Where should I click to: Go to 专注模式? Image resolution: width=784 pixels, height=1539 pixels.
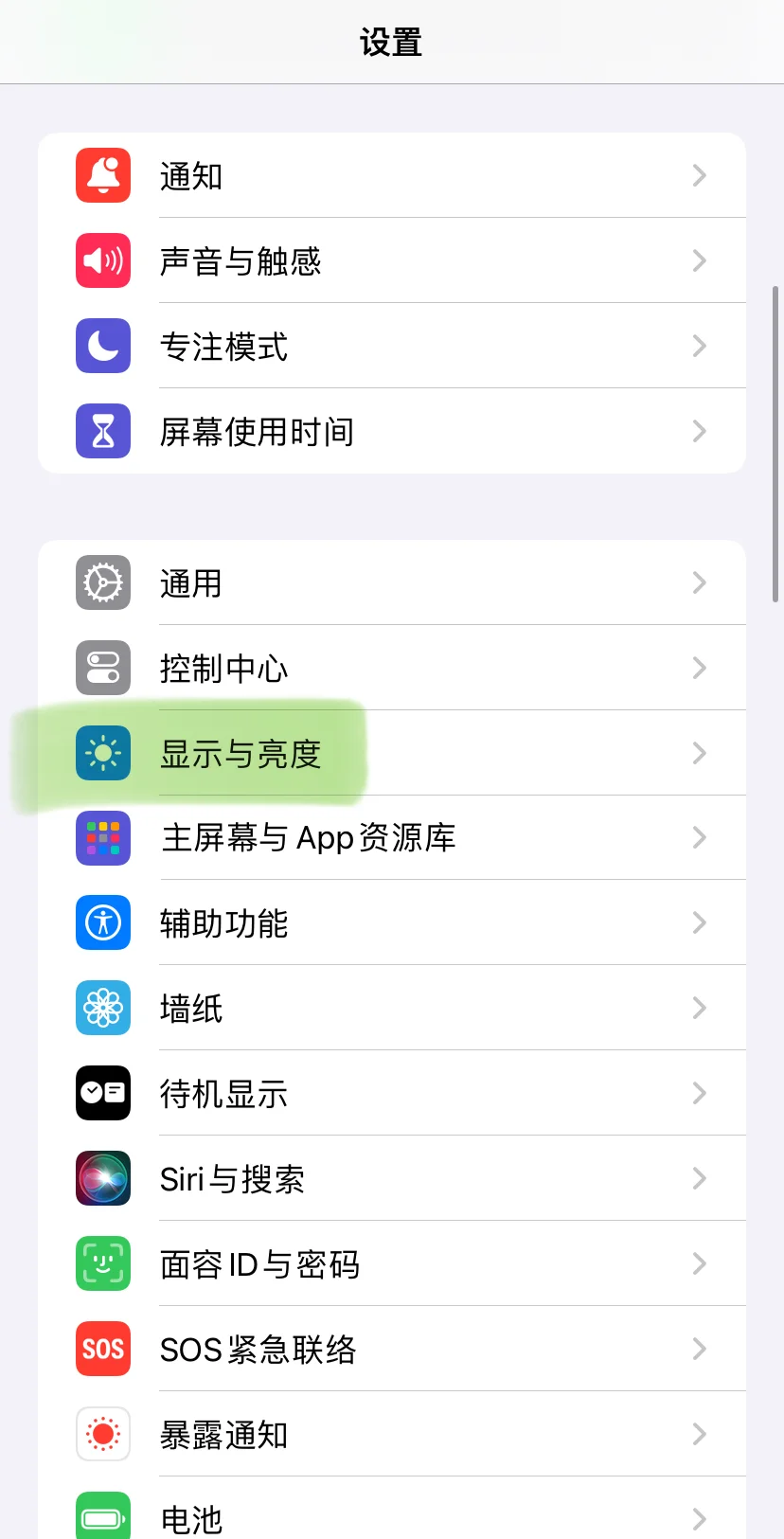392,346
